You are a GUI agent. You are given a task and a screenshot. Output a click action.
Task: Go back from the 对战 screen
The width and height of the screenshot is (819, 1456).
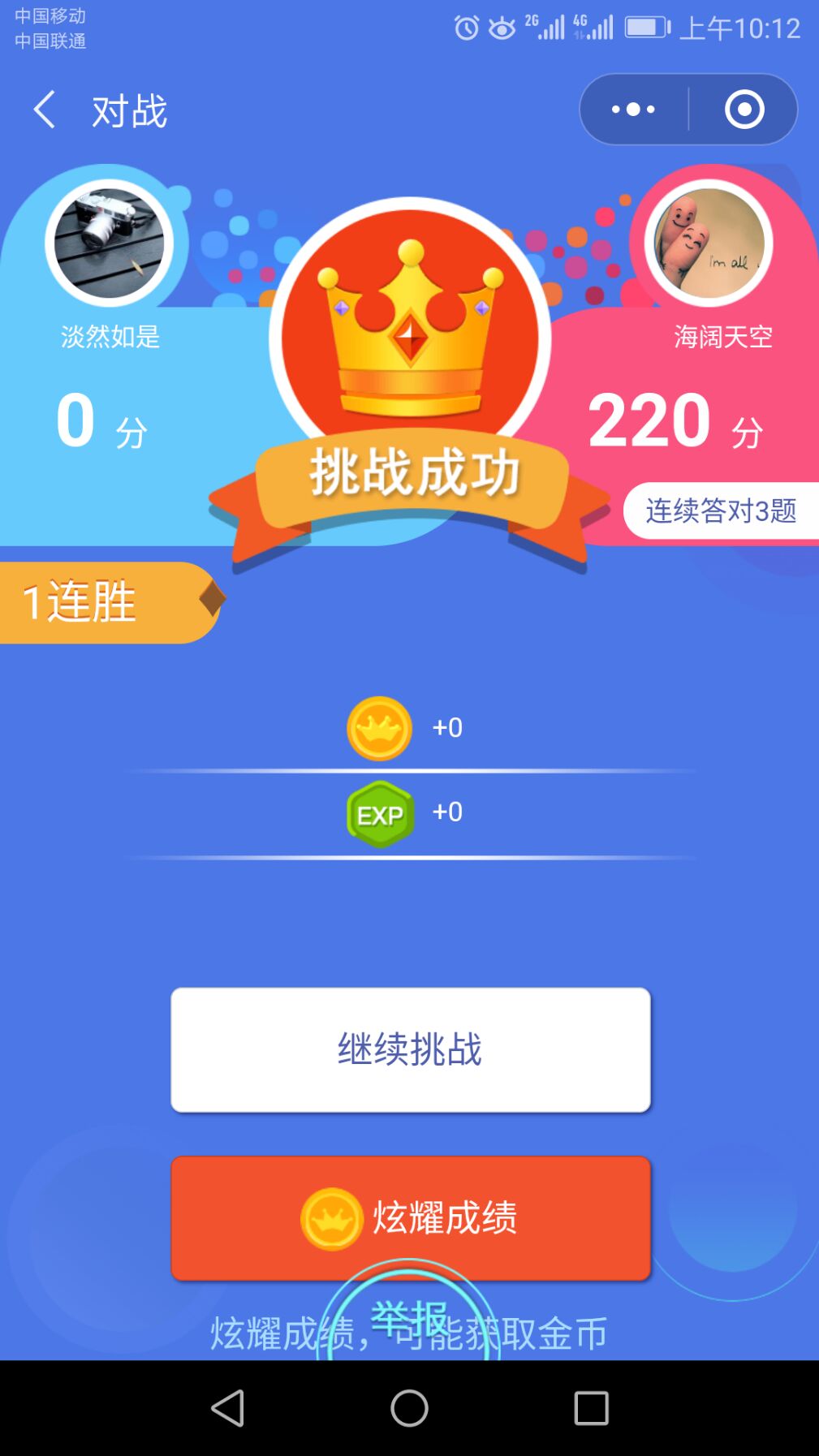click(x=45, y=110)
